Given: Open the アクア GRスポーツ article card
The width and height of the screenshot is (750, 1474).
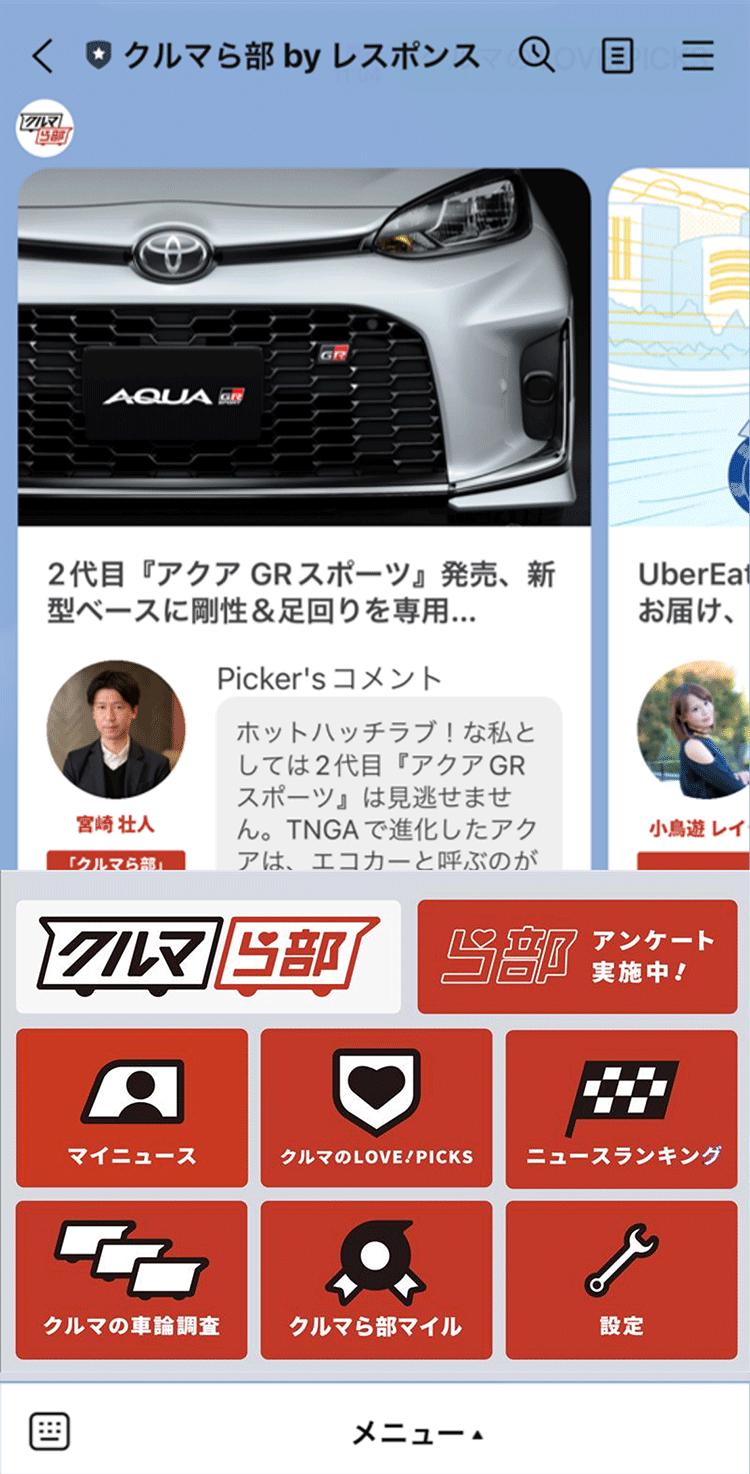Looking at the screenshot, I should 304,400.
